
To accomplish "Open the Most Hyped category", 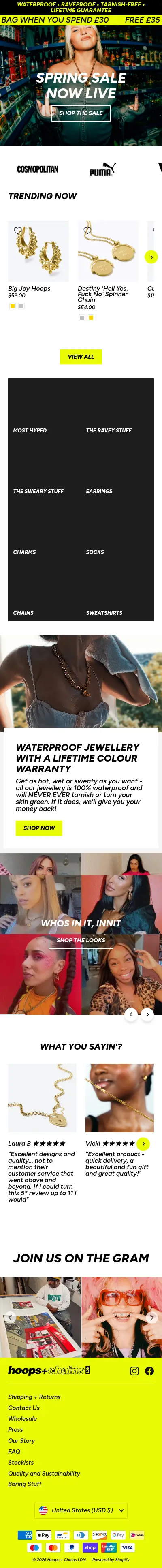I will pos(30,430).
